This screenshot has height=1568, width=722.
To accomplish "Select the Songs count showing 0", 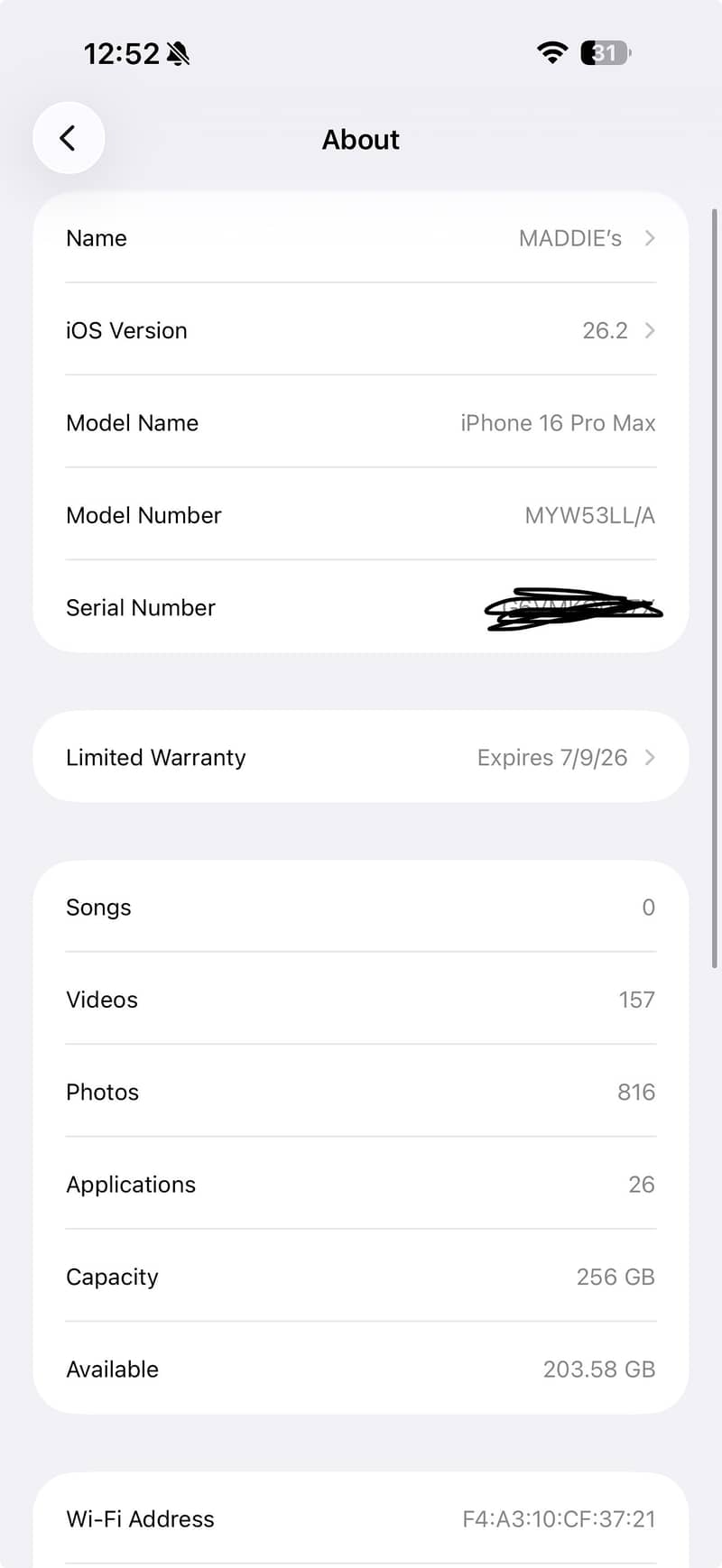I will pos(361,908).
